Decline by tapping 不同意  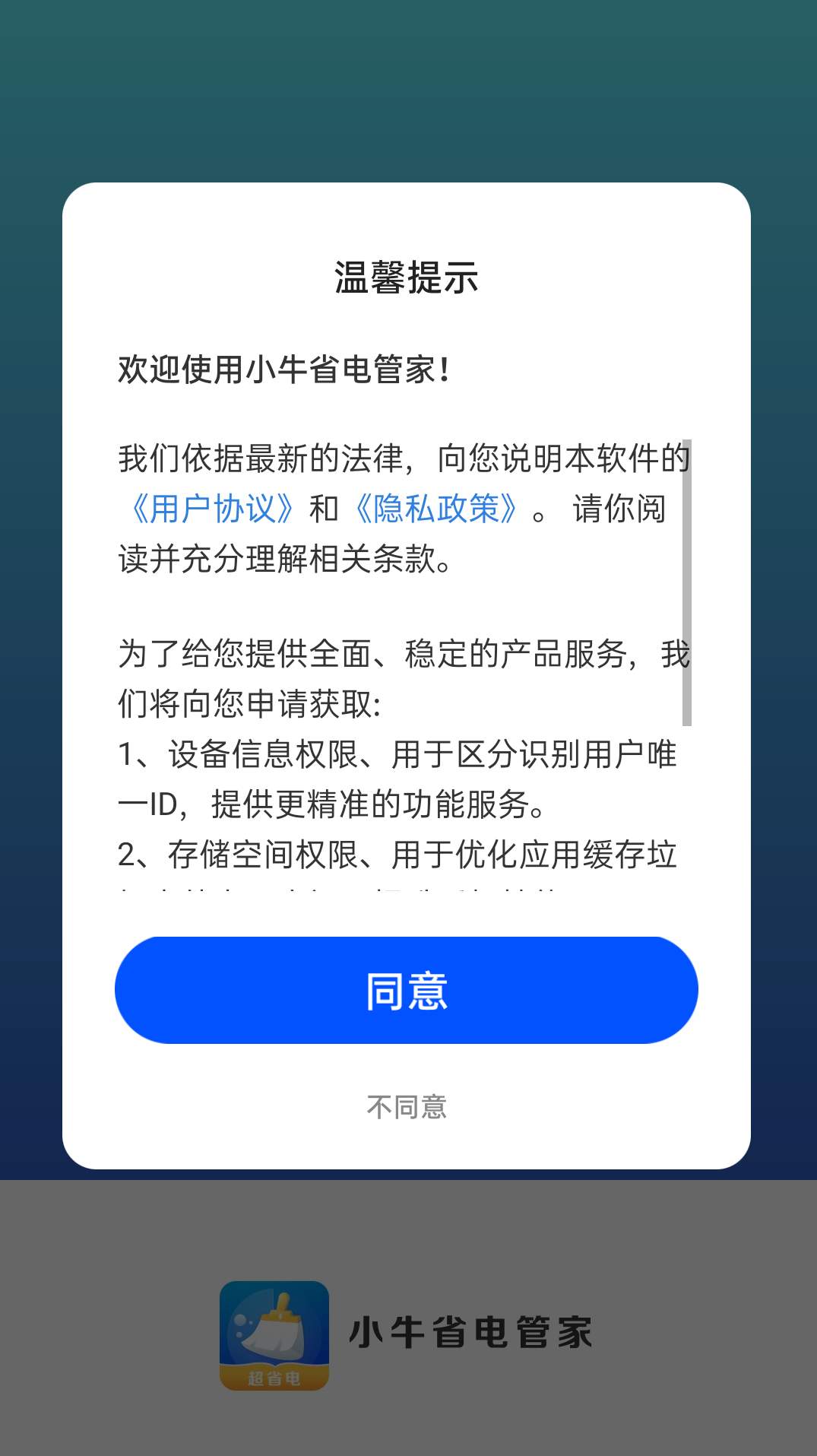(406, 1107)
